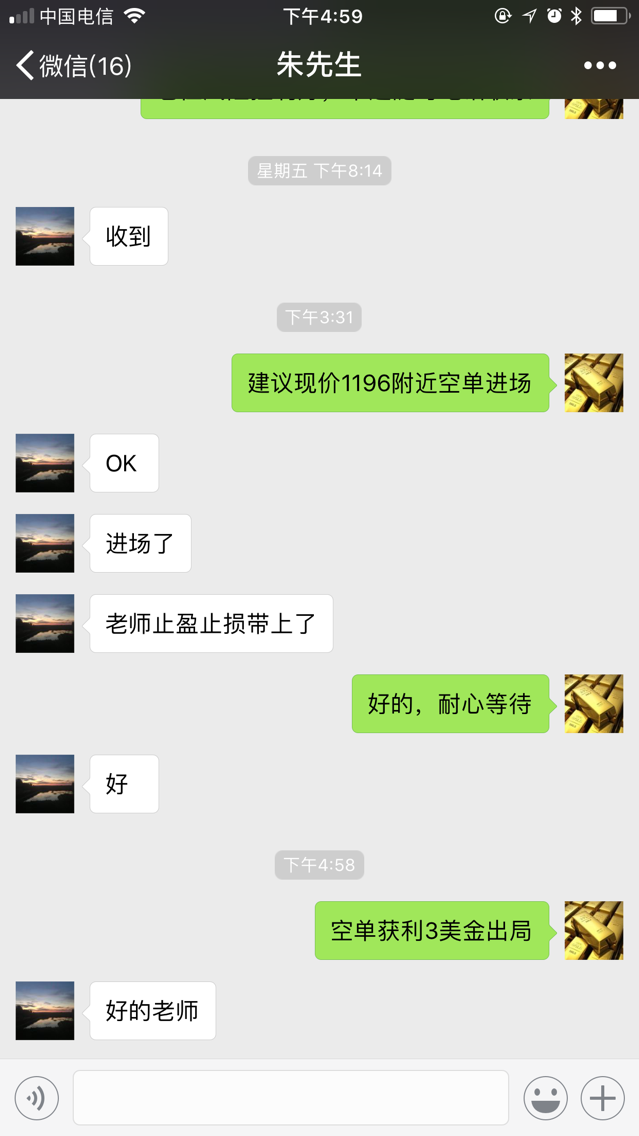
Task: Open the emoji sticker panel
Action: [x=546, y=1098]
